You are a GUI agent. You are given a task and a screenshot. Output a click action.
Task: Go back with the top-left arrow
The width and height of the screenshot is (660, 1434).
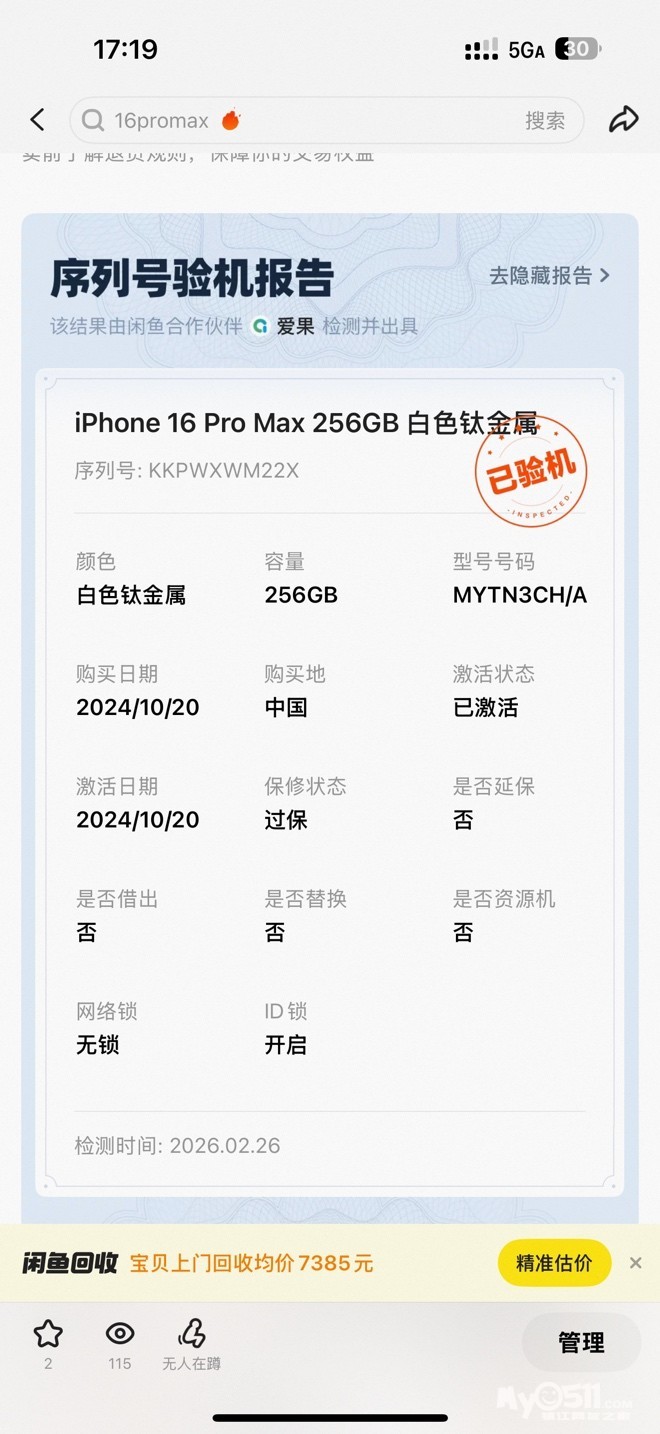coord(37,120)
